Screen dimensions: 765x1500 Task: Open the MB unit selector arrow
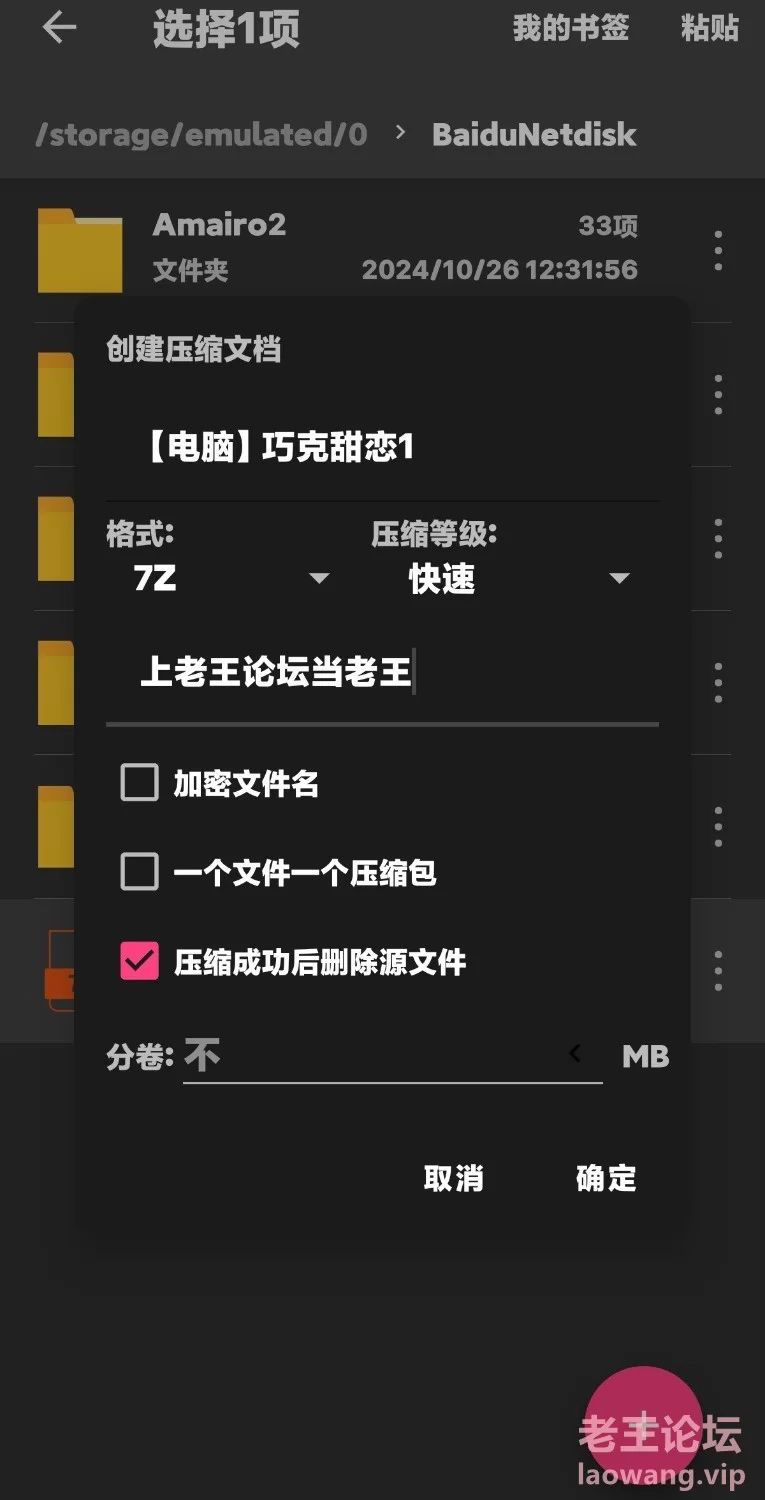(x=575, y=1053)
